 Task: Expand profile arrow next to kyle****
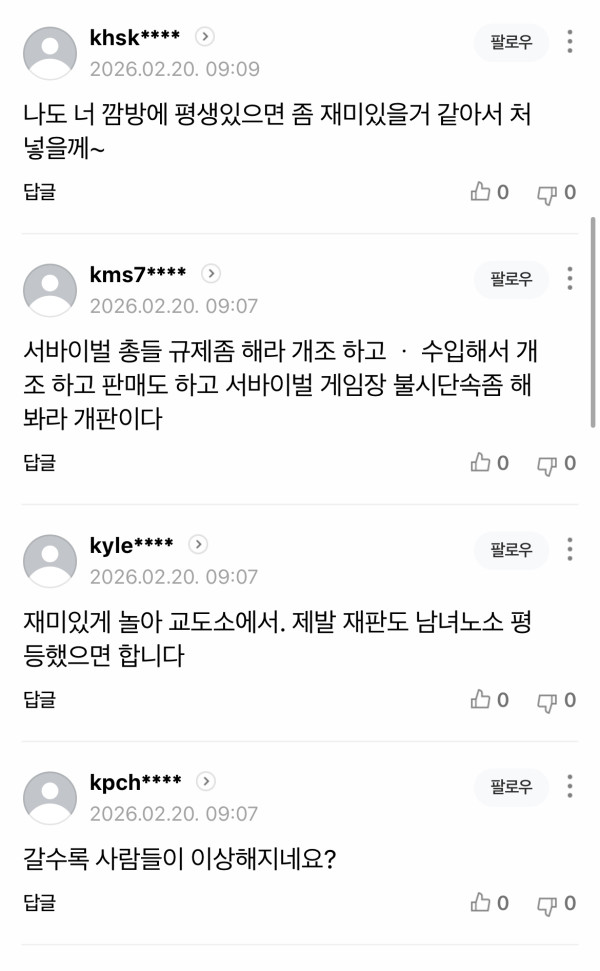tap(198, 544)
